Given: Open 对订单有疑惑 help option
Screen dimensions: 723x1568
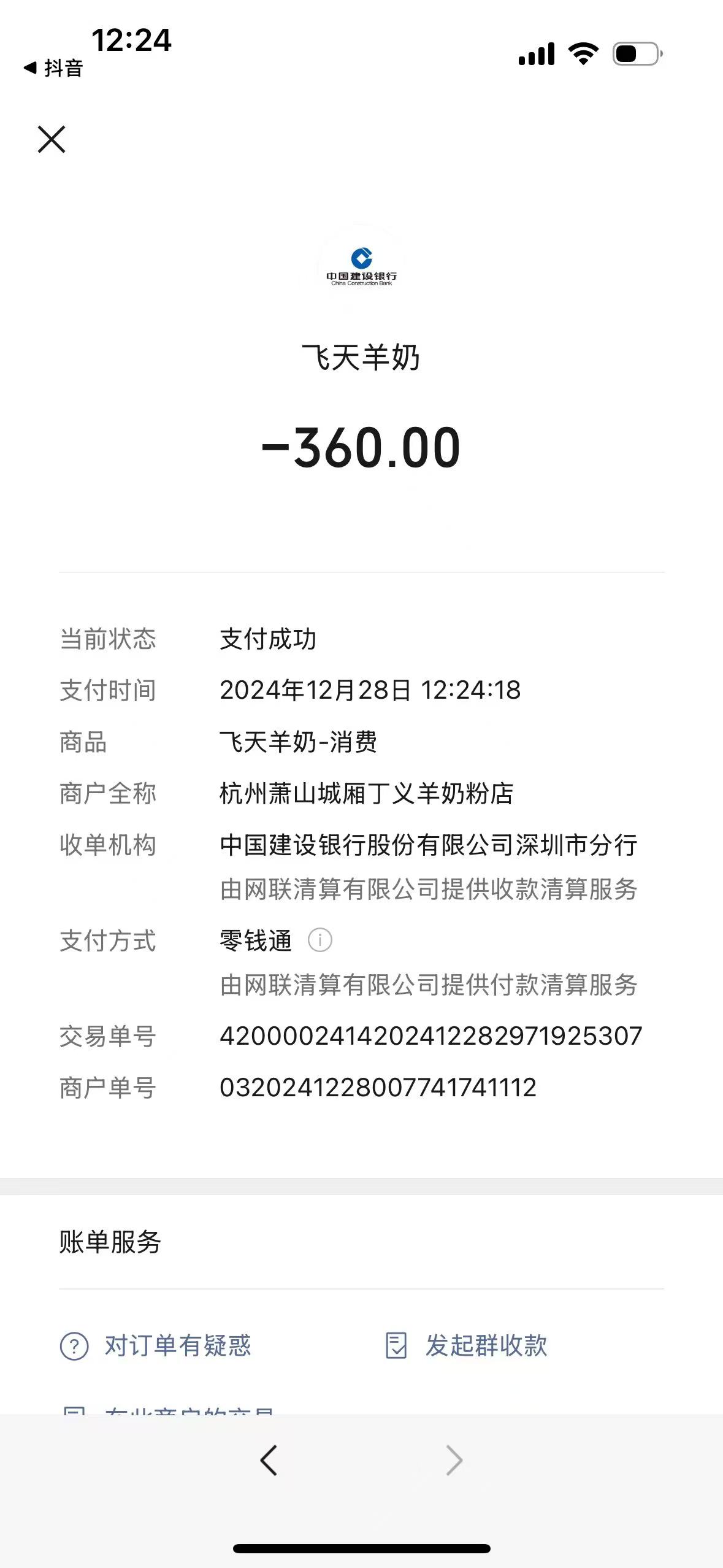Looking at the screenshot, I should pyautogui.click(x=156, y=1346).
